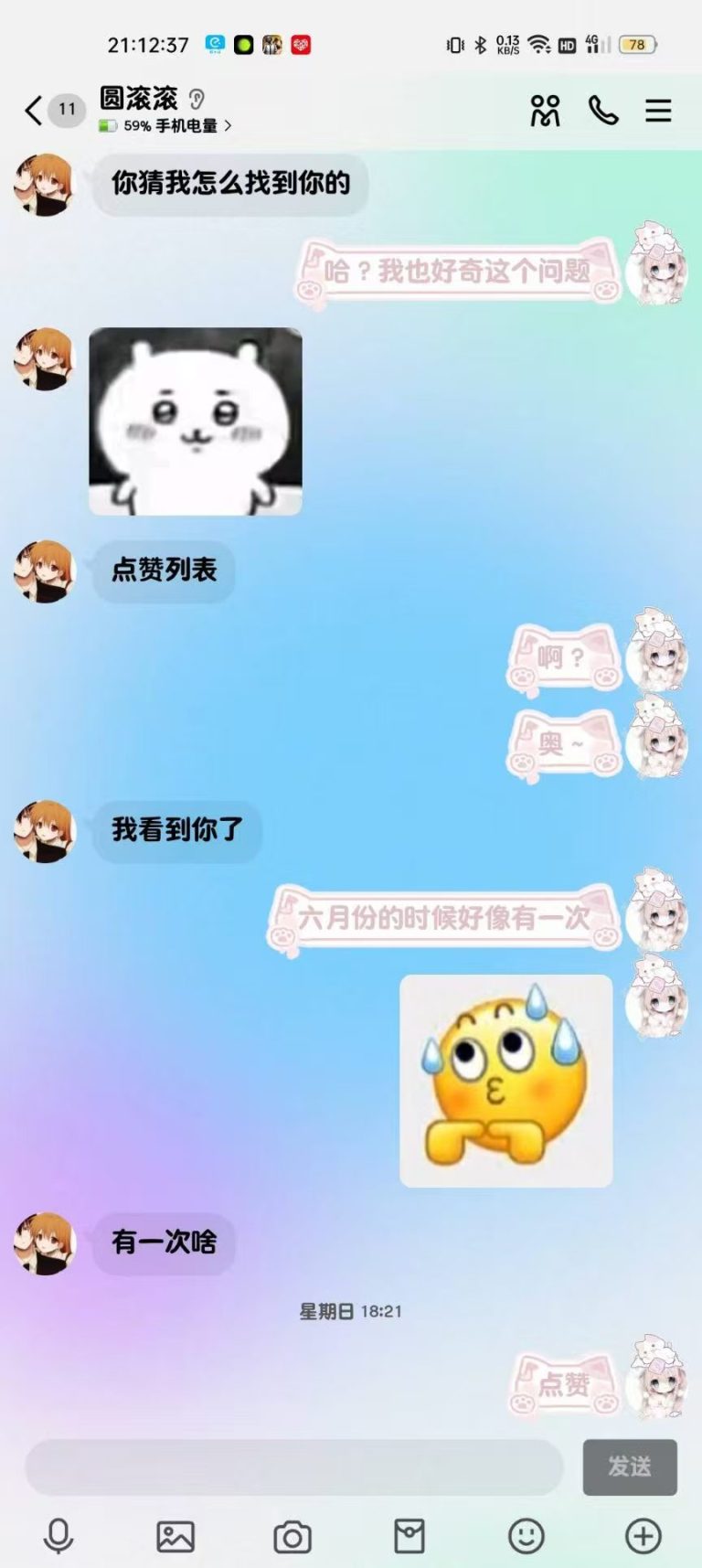Go back to the message list
Screen dimensions: 702x1568
(x=34, y=111)
